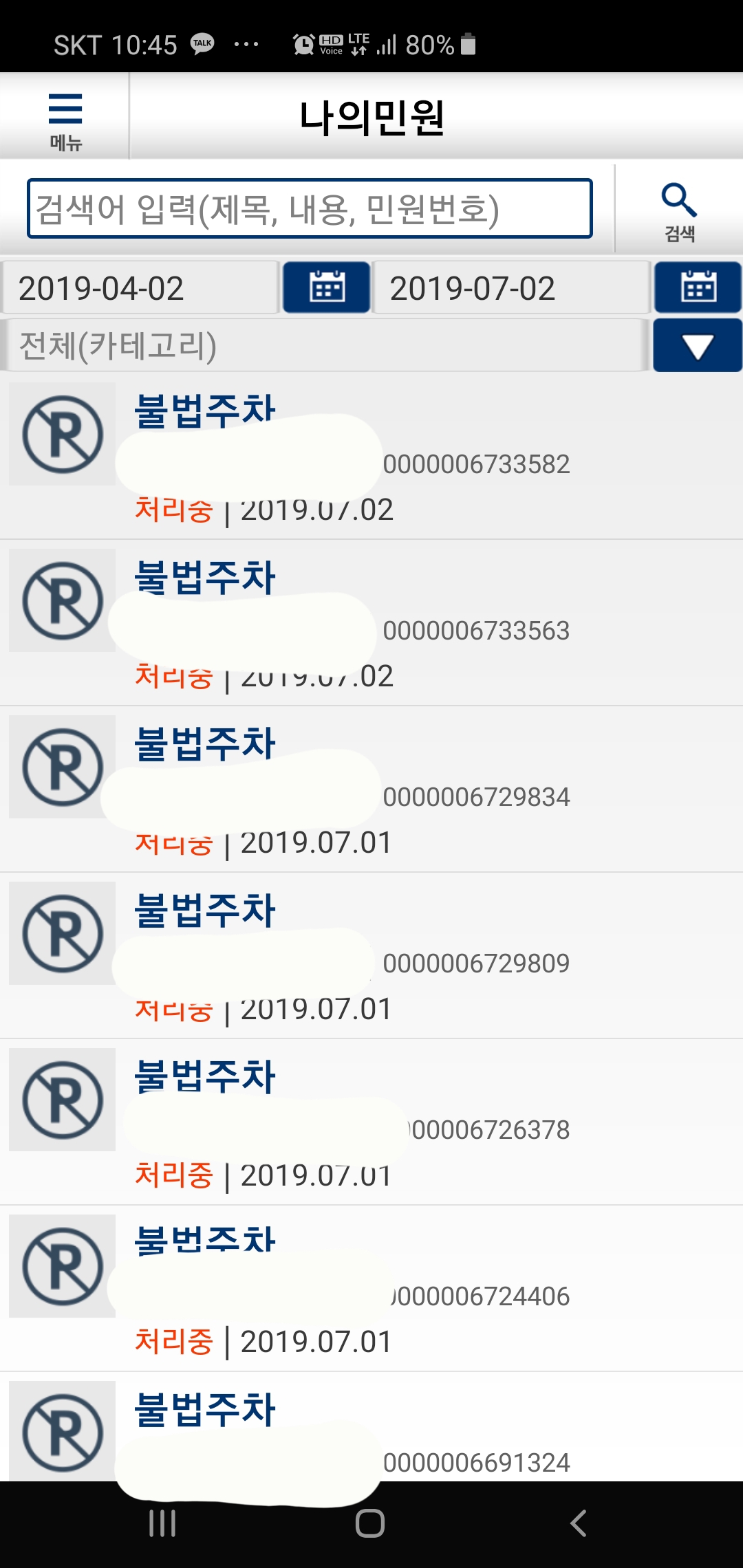Viewport: 743px width, 1568px height.
Task: Open calendar for end date 2019-07-02
Action: pos(698,287)
